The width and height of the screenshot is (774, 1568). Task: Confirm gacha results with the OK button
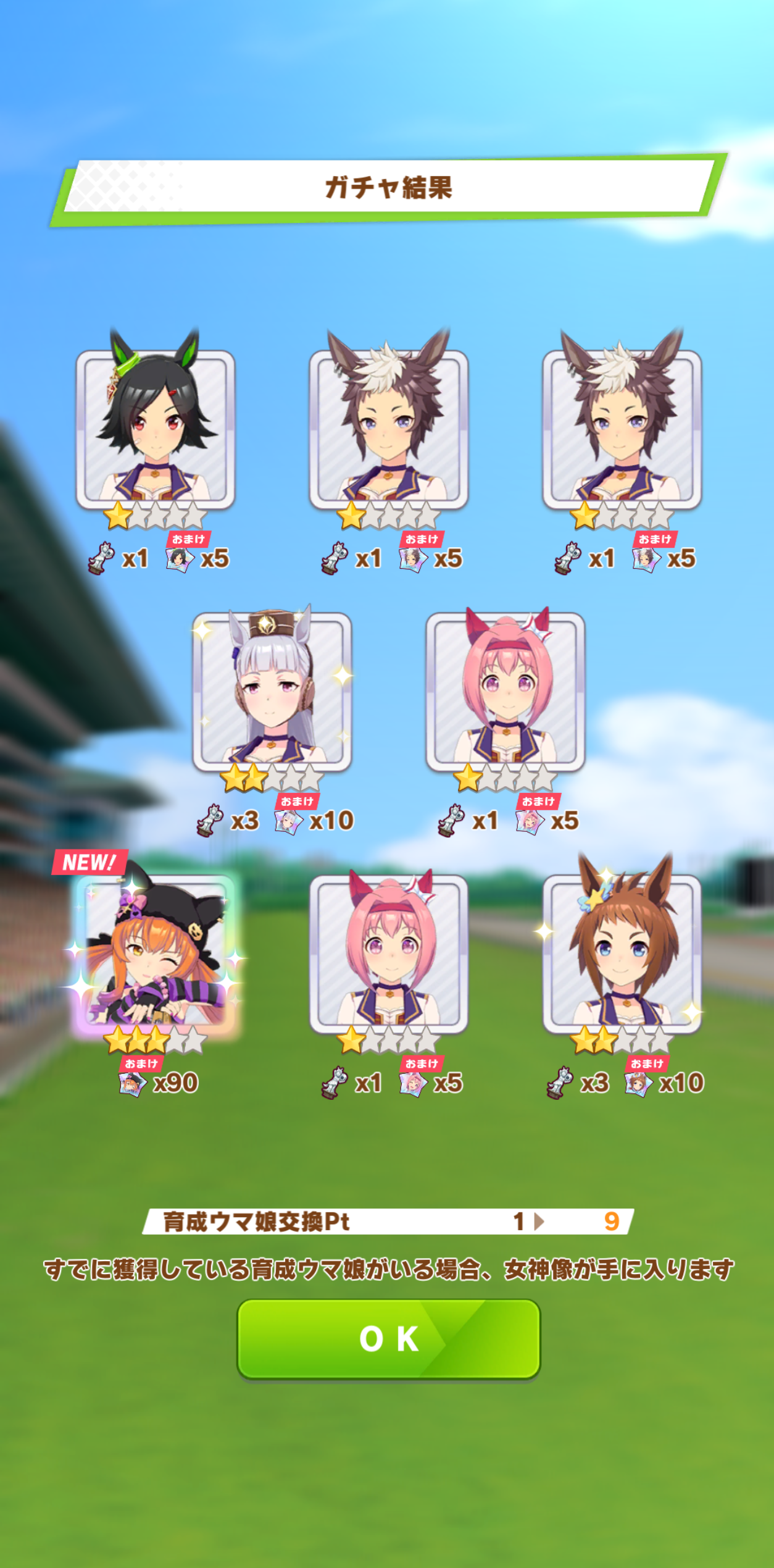pyautogui.click(x=389, y=1339)
